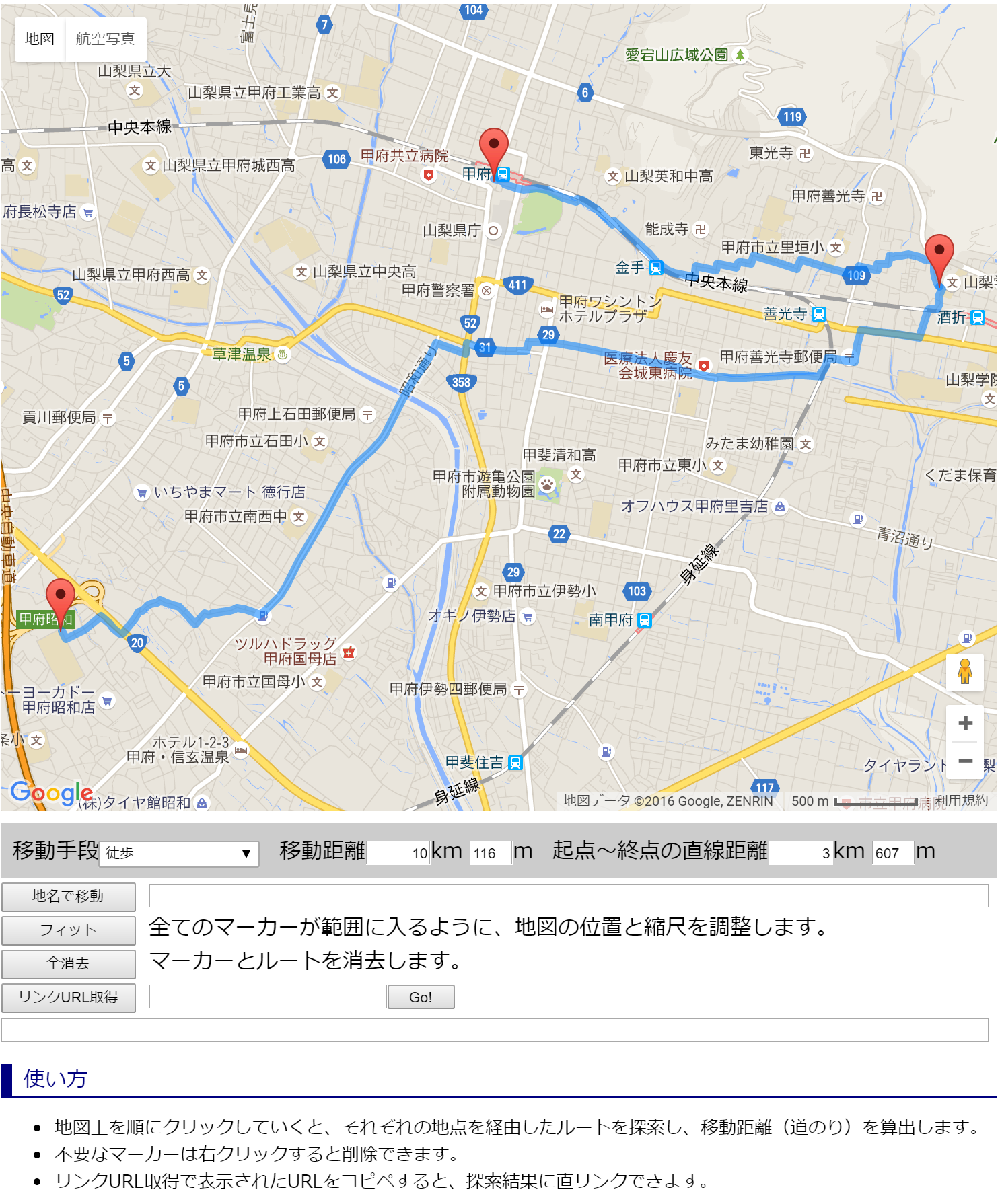The image size is (1000, 1204).
Task: Open the 移動手段 travel mode dropdown
Action: point(179,853)
